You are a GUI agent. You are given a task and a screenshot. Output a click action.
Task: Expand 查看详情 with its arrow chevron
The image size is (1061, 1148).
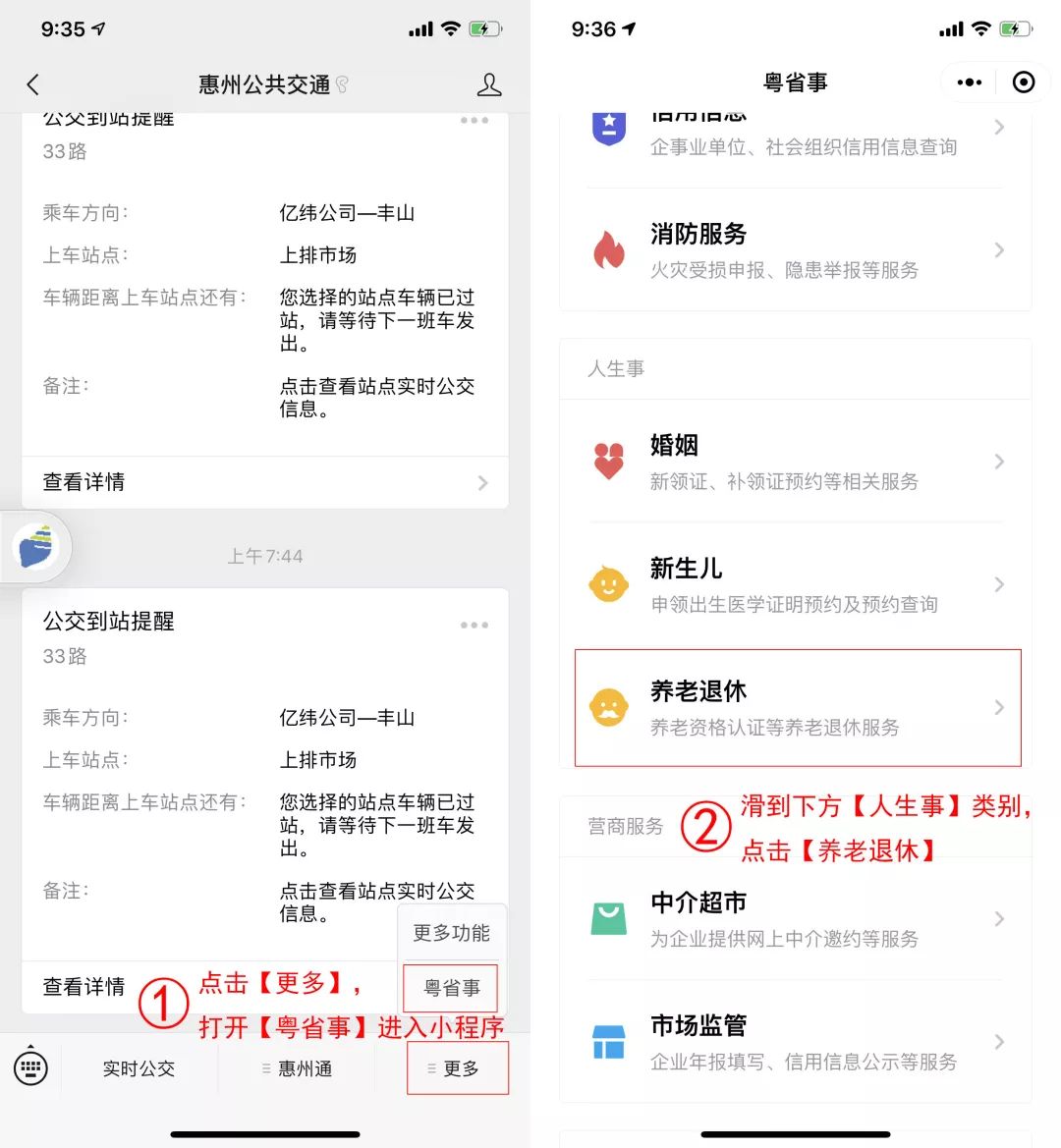(x=481, y=482)
